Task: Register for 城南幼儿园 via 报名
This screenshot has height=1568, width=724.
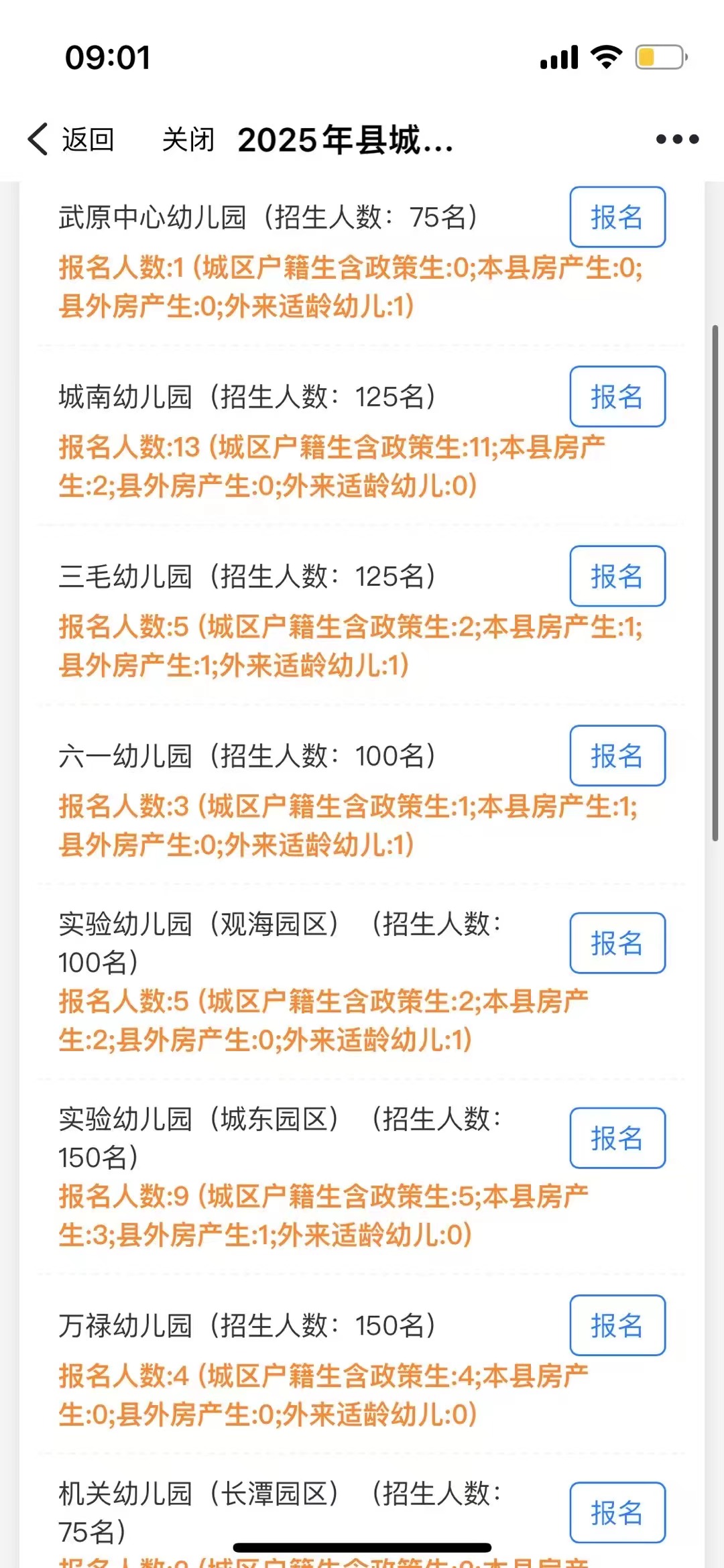Action: click(617, 397)
